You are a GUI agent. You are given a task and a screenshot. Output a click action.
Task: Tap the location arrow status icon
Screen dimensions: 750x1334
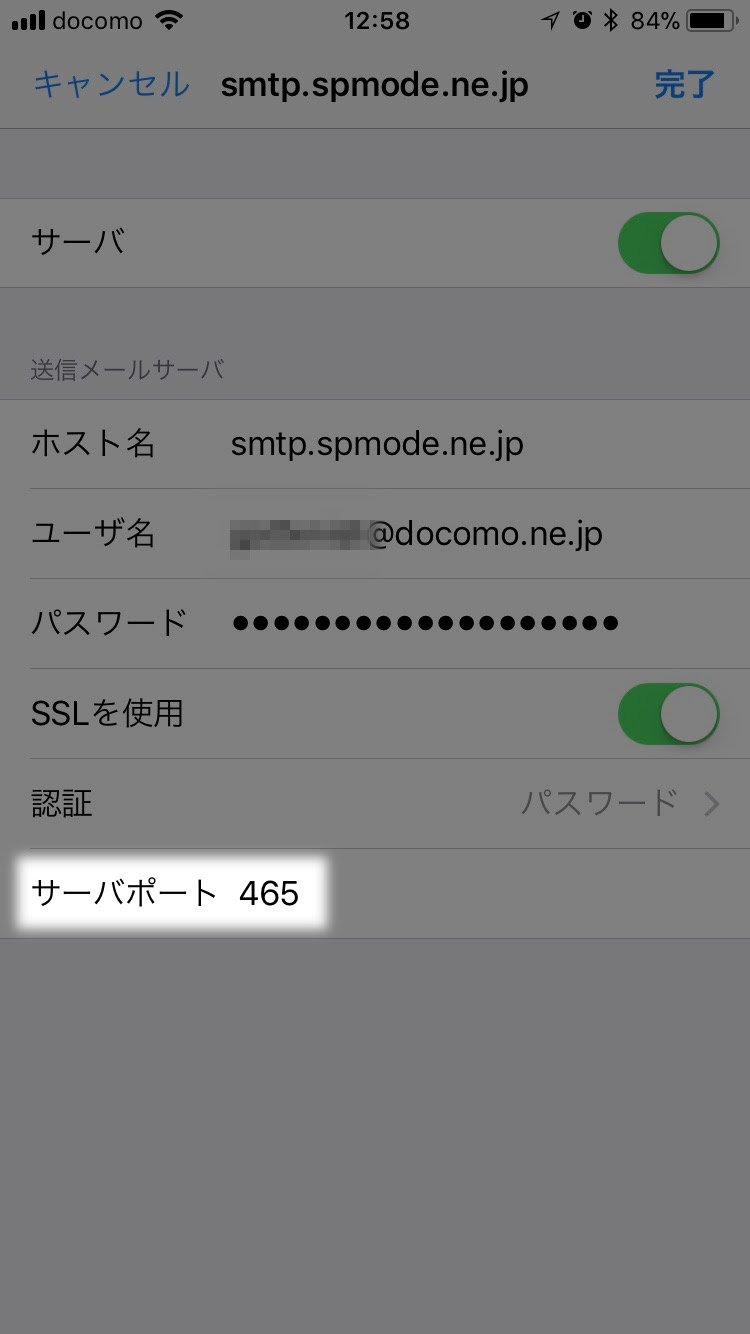pyautogui.click(x=552, y=18)
